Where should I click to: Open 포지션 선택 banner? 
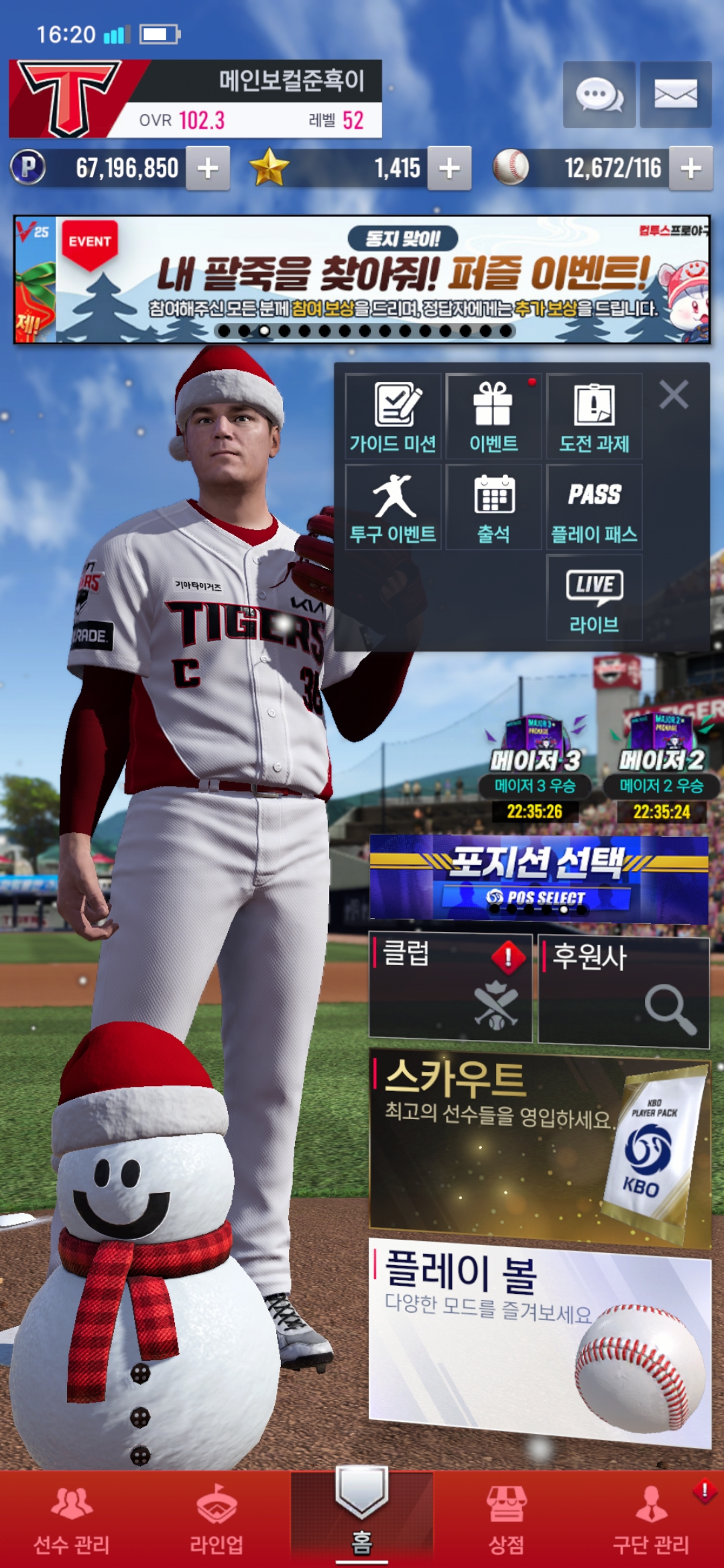pos(538,878)
